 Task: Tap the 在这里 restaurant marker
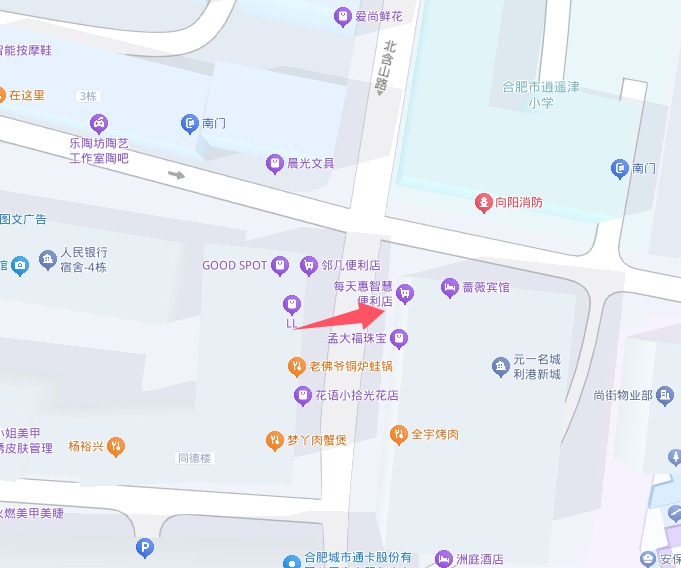point(3,95)
